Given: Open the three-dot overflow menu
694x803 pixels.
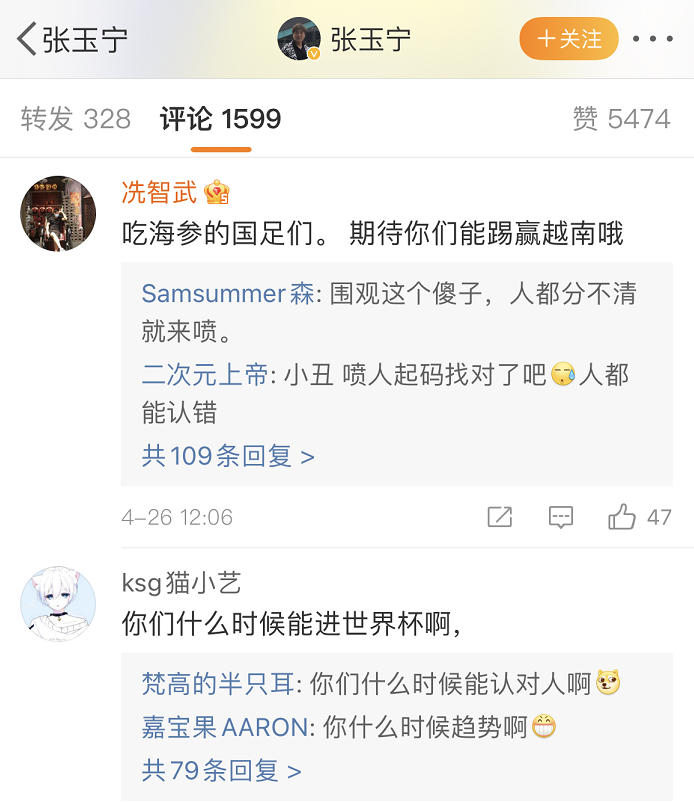Looking at the screenshot, I should click(x=653, y=40).
